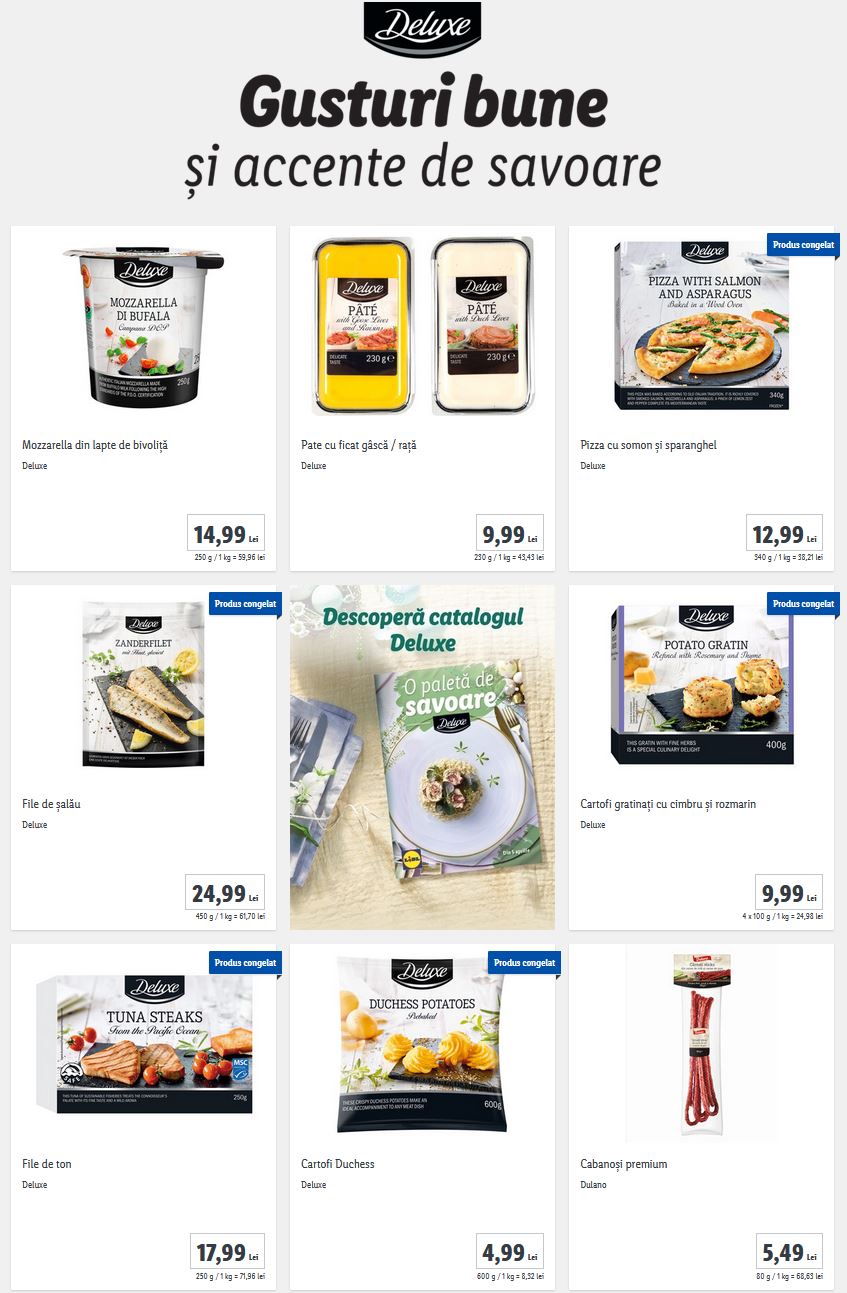Open the Cabanoși premium Dulano card
The image size is (847, 1293).
coord(701,1116)
